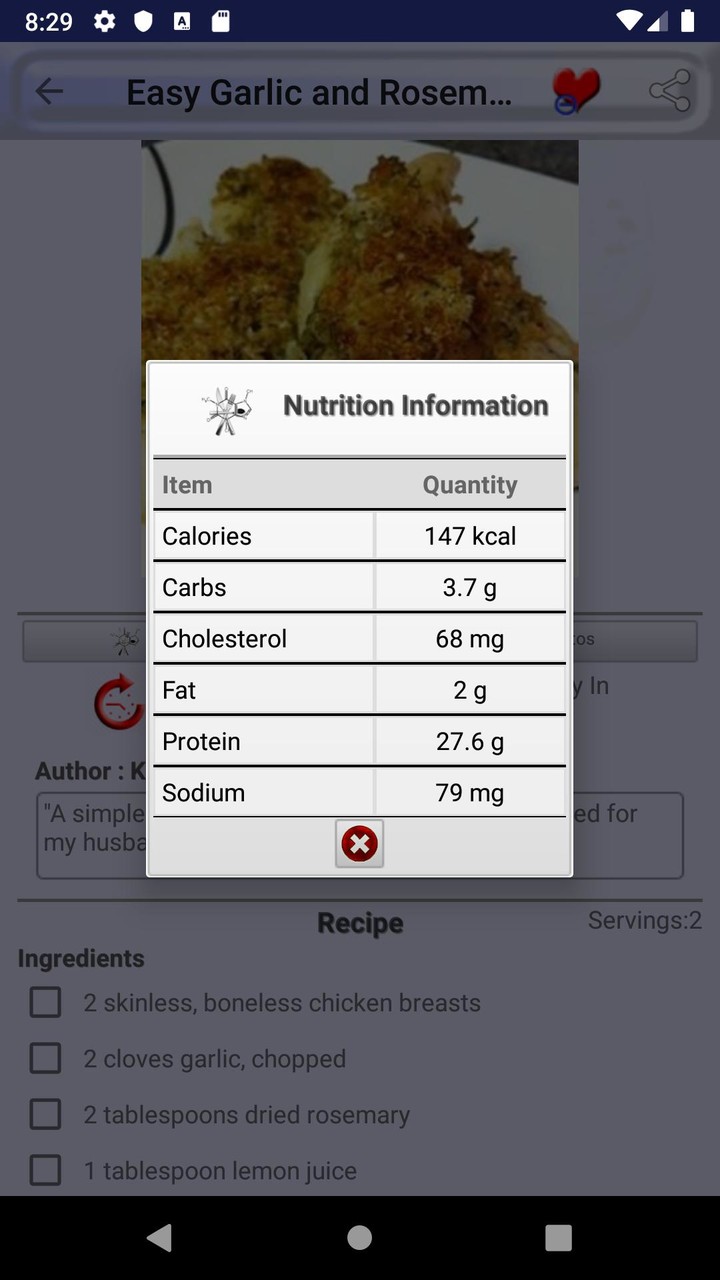Check the lemon juice ingredient box
Viewport: 720px width, 1280px height.
45,1170
